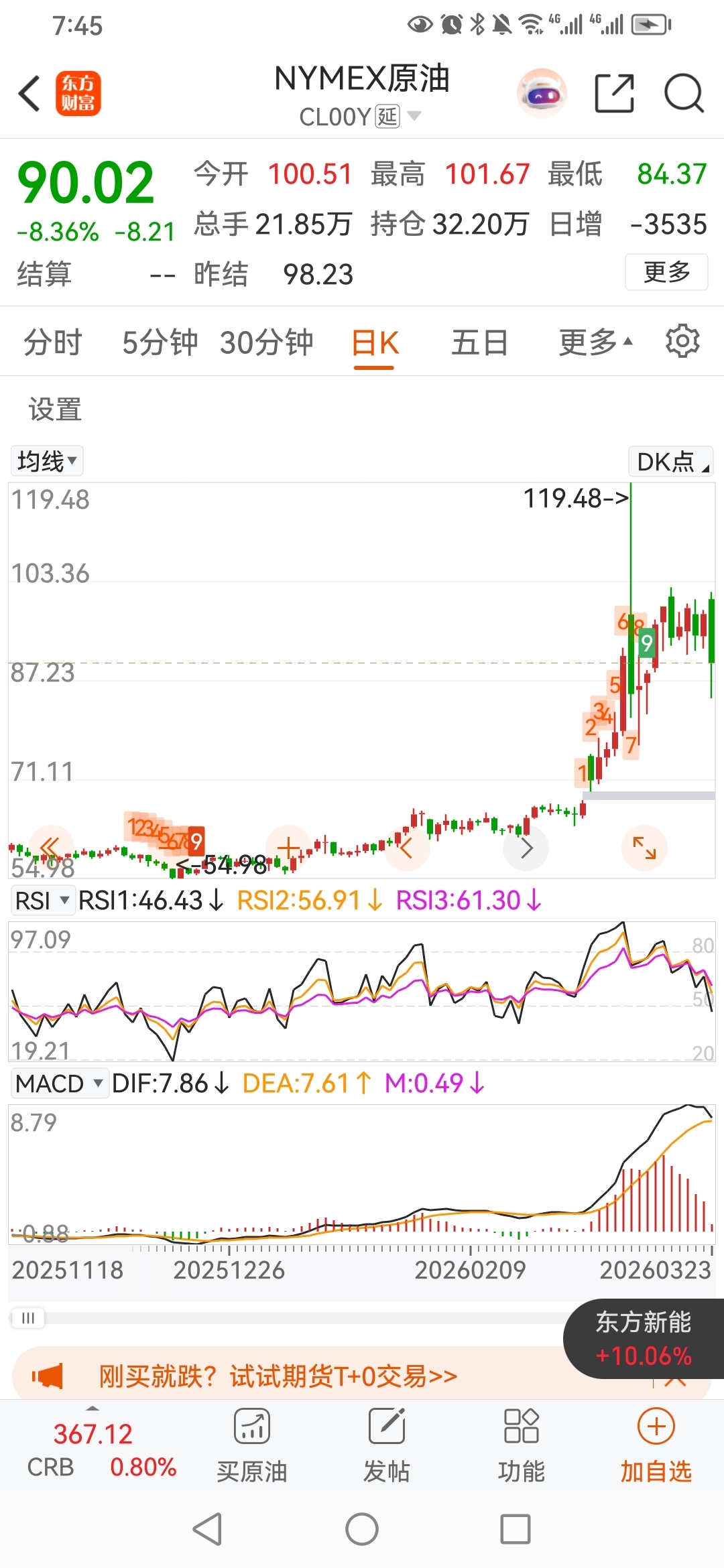Open the 均线 moving average dropdown
724x1568 pixels.
tap(46, 460)
